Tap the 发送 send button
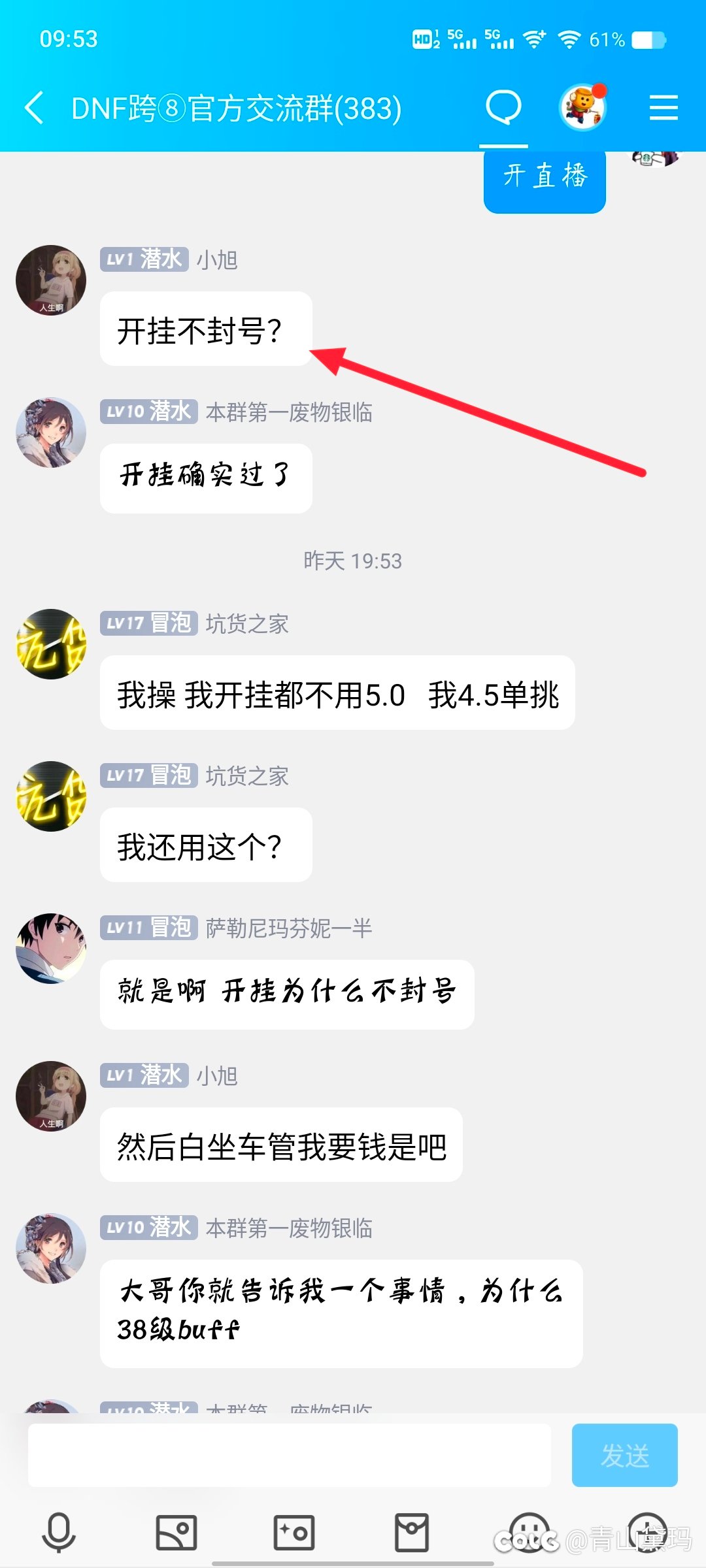 [x=624, y=1456]
